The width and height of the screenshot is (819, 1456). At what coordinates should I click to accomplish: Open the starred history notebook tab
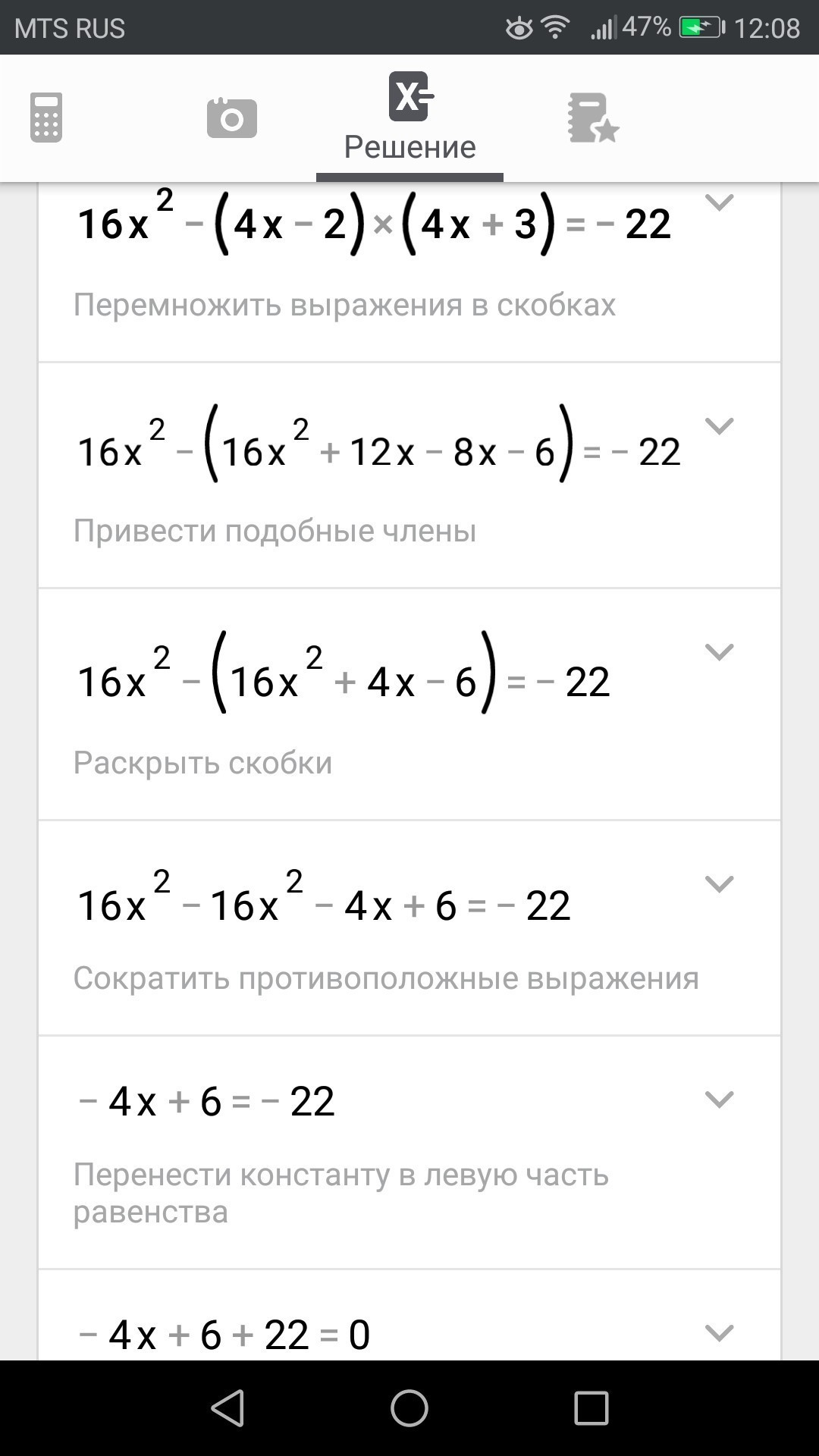tap(593, 118)
